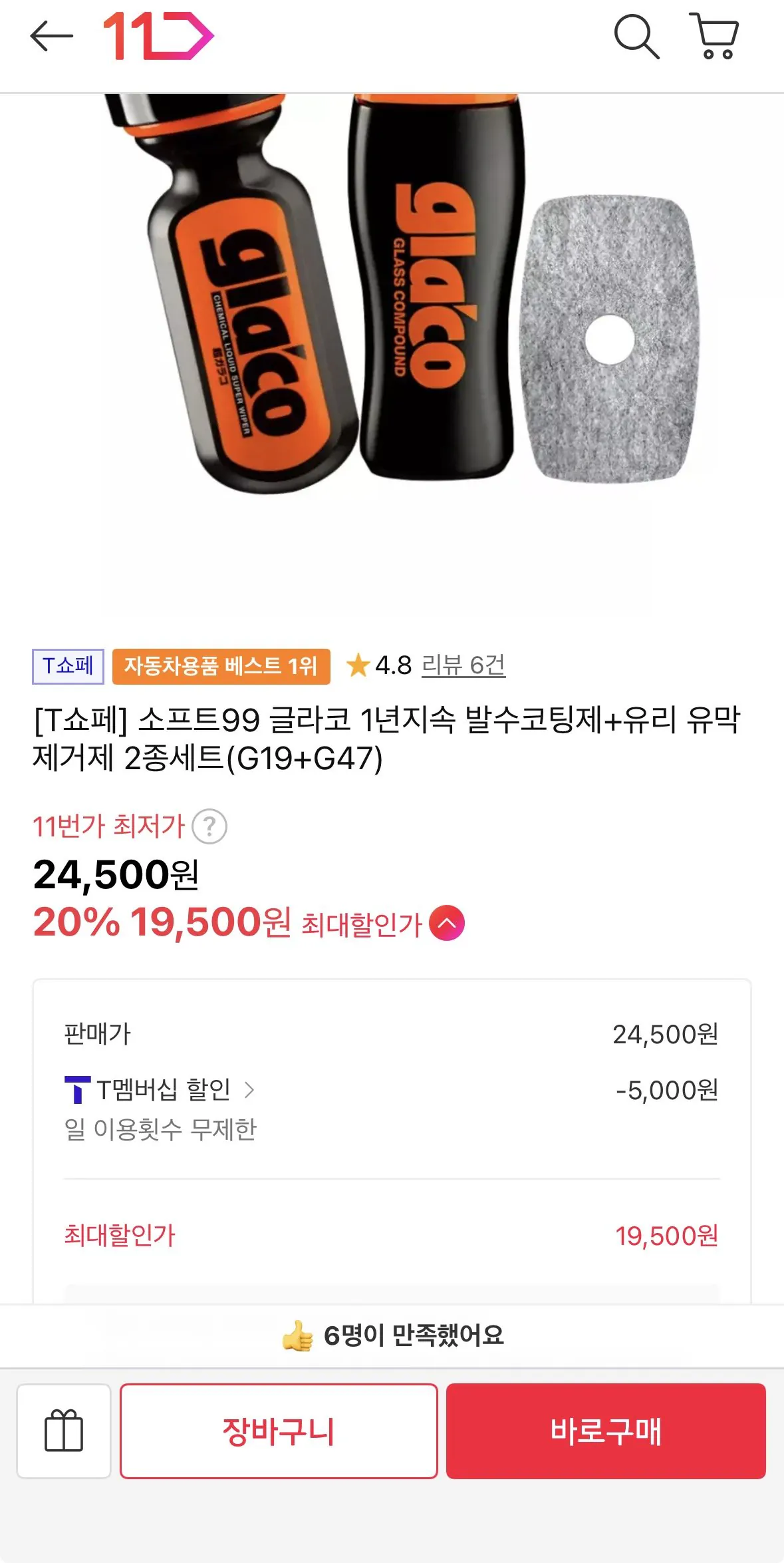Open the 11st home logo

point(158,36)
